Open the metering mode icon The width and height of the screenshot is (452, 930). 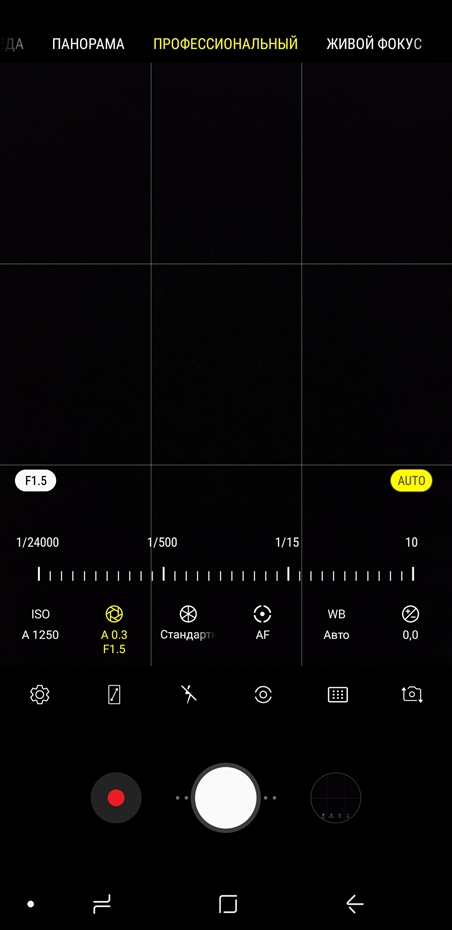263,695
